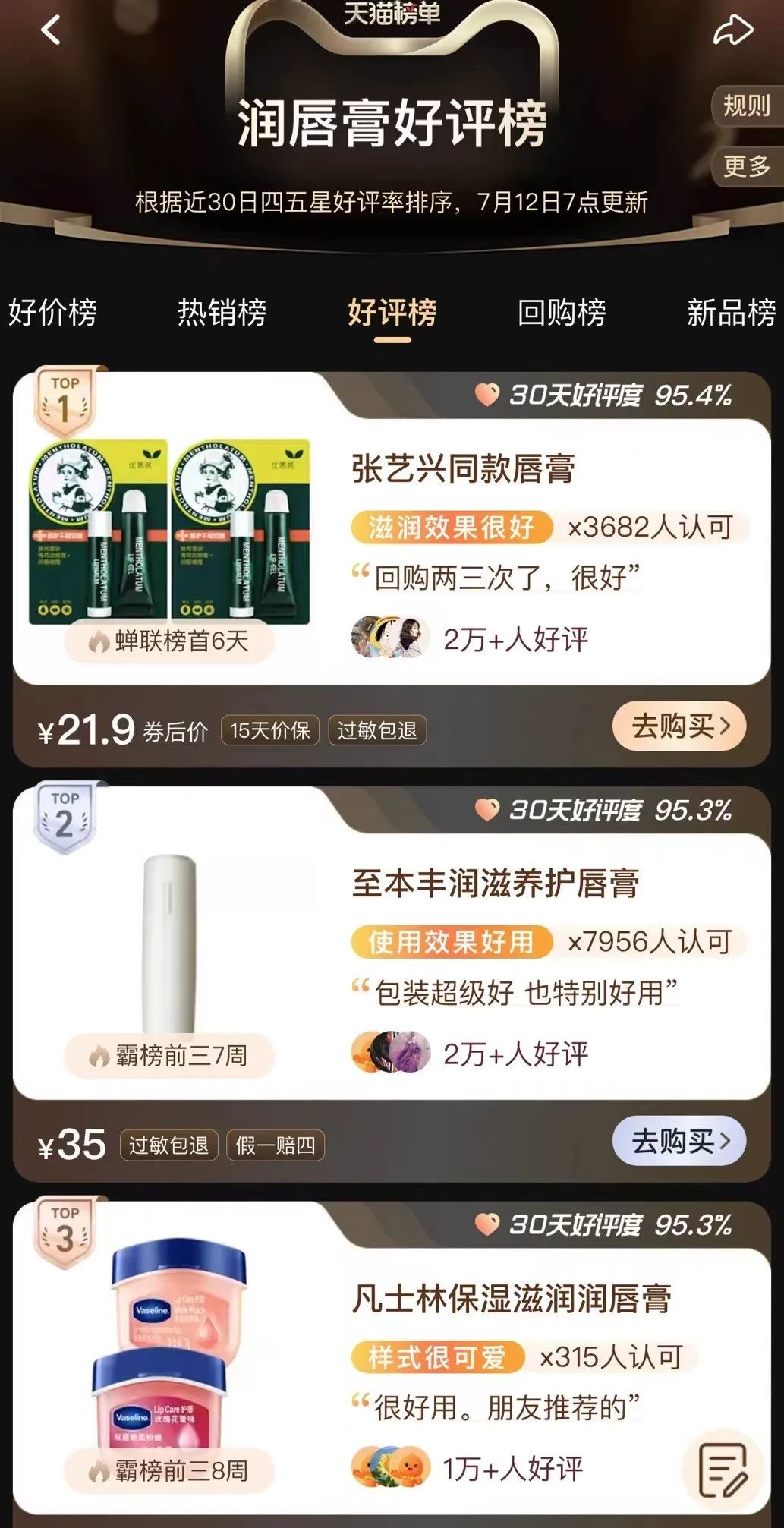Tap the 更多 more button
784x1528 pixels.
pos(746,165)
